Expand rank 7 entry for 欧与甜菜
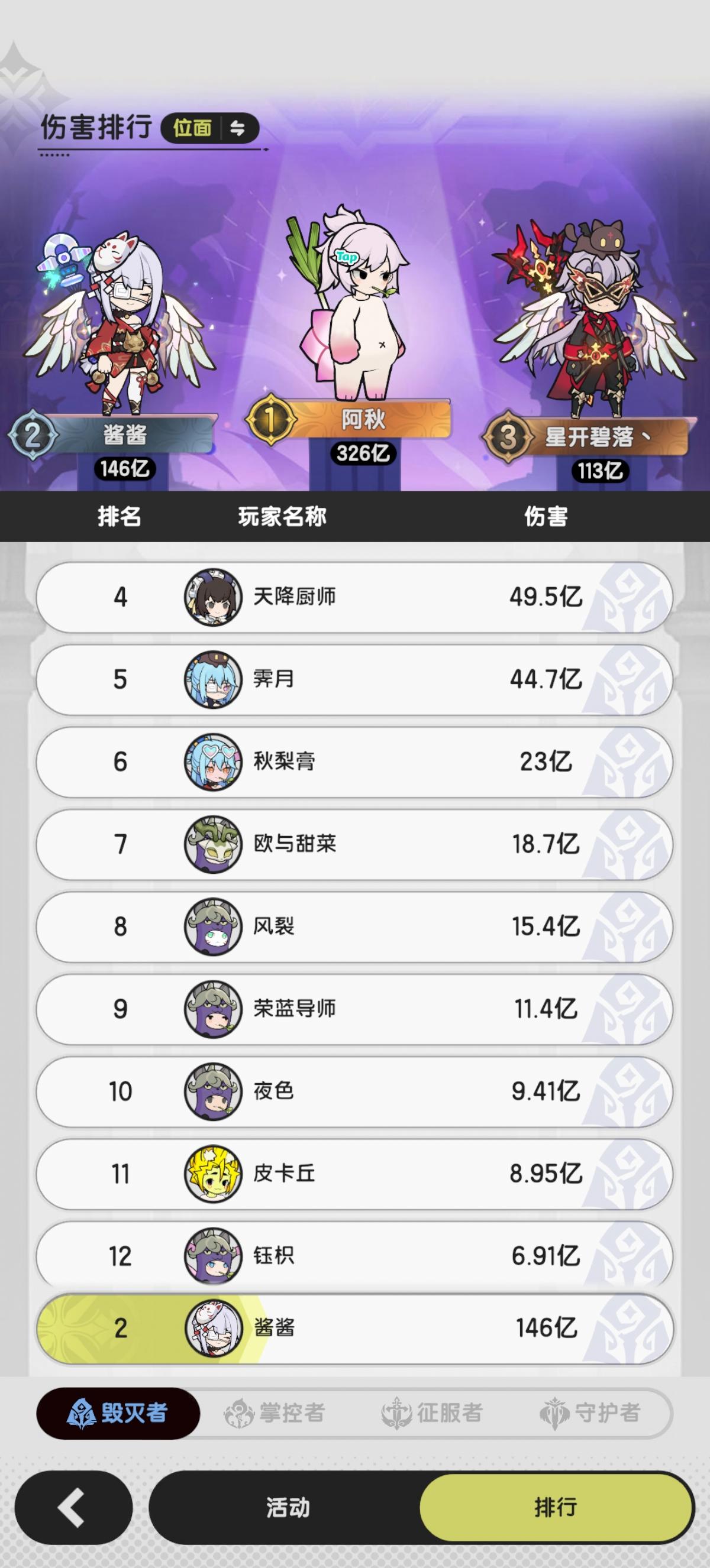 [355, 845]
